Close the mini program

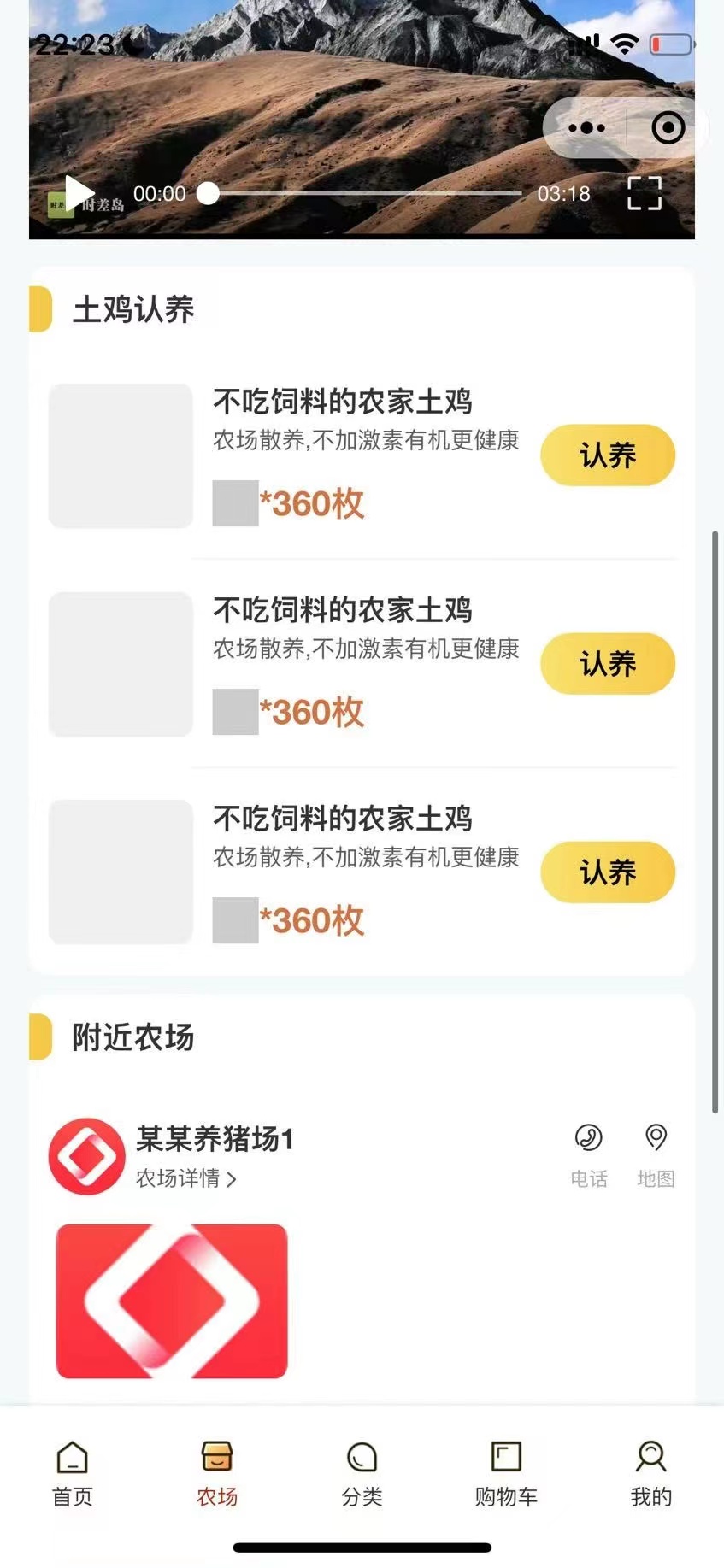pos(668,128)
